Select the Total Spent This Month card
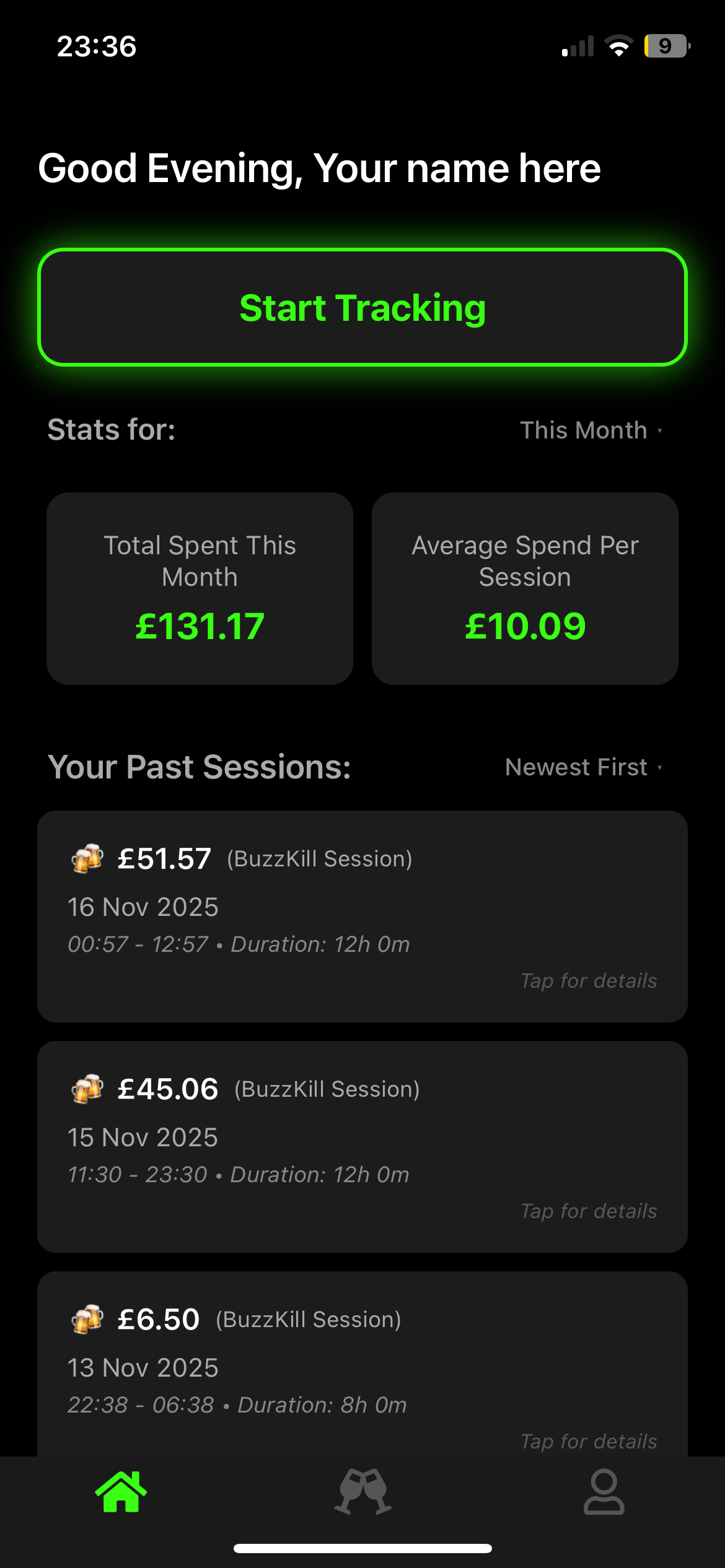The image size is (725, 1568). (x=200, y=587)
